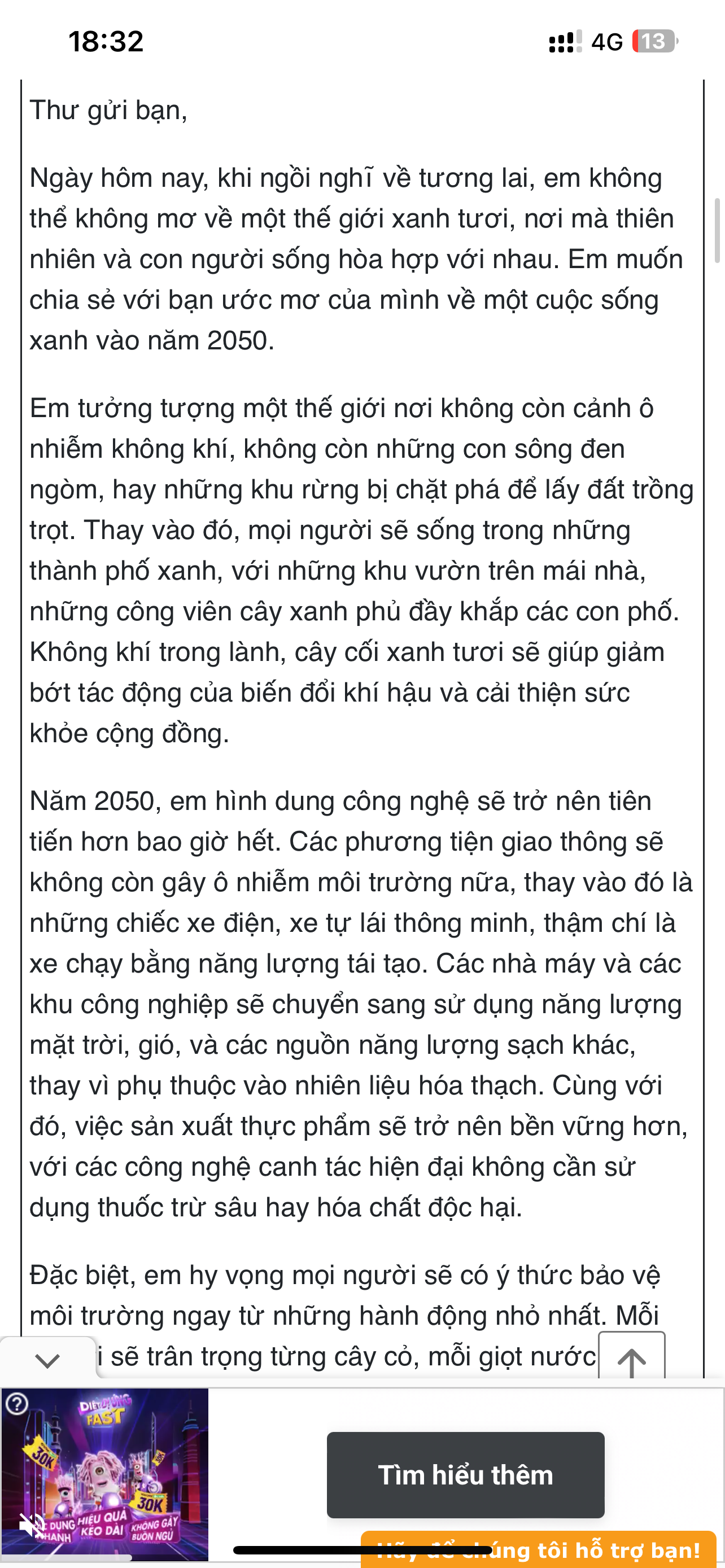Open the orange support chat banner

(x=538, y=1550)
